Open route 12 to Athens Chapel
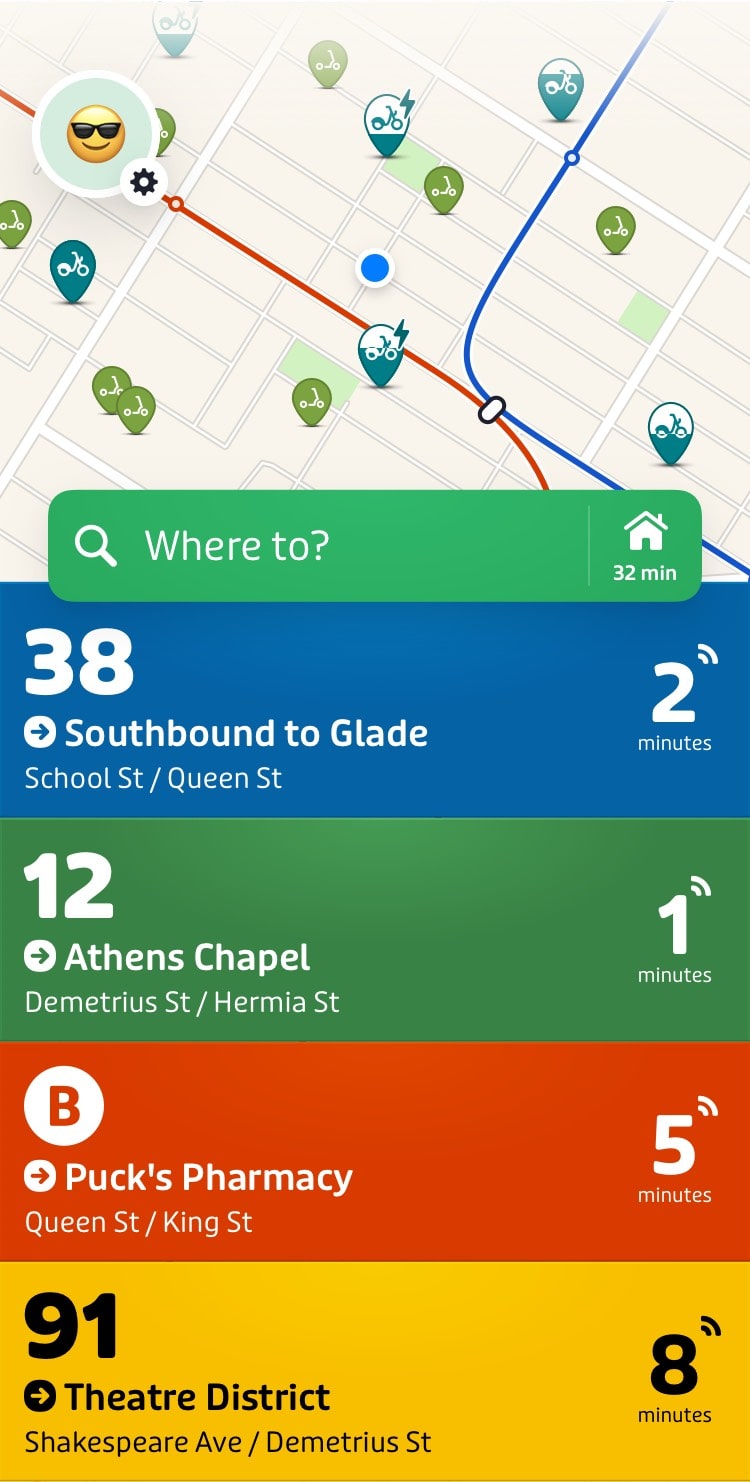The height and width of the screenshot is (1482, 750). [x=374, y=930]
